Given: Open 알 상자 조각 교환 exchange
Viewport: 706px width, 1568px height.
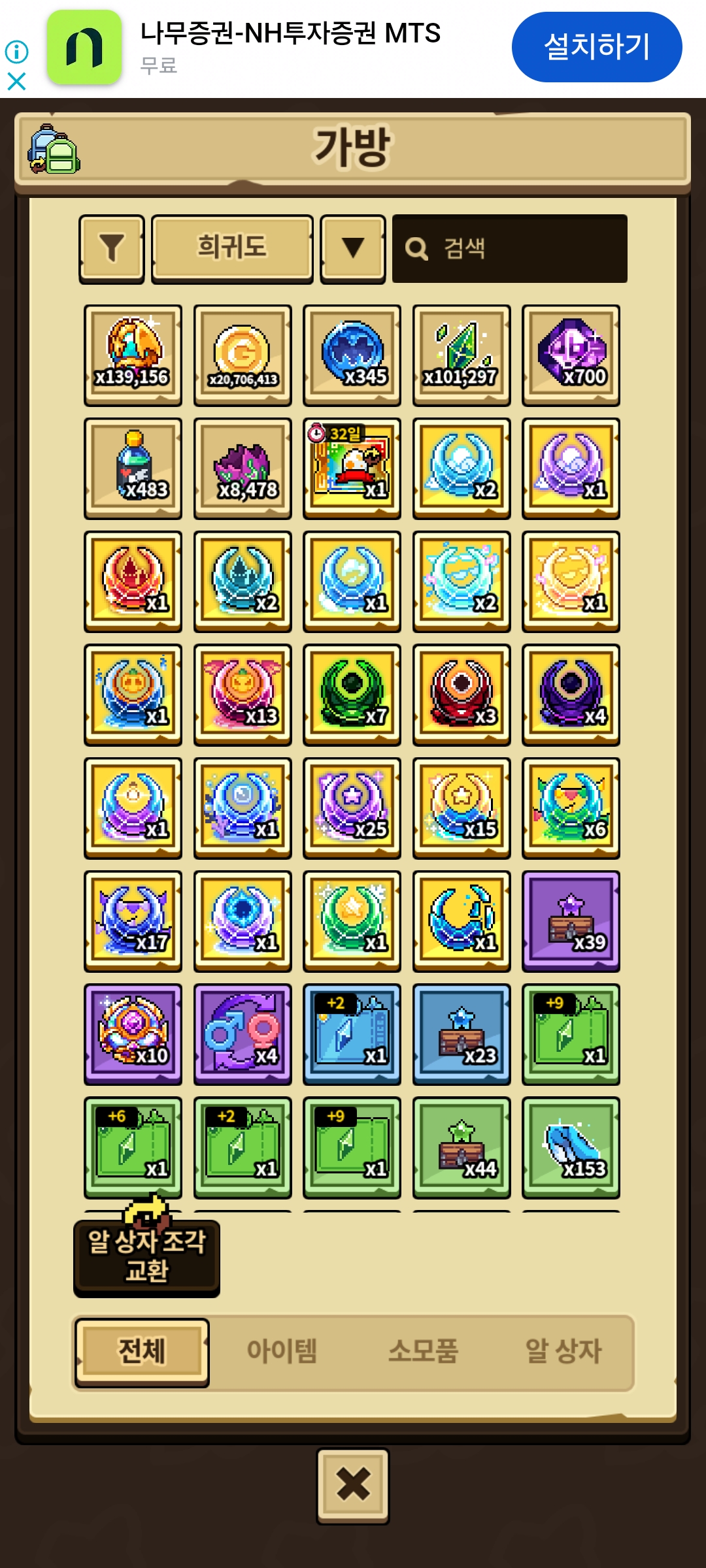Looking at the screenshot, I should coord(146,1254).
